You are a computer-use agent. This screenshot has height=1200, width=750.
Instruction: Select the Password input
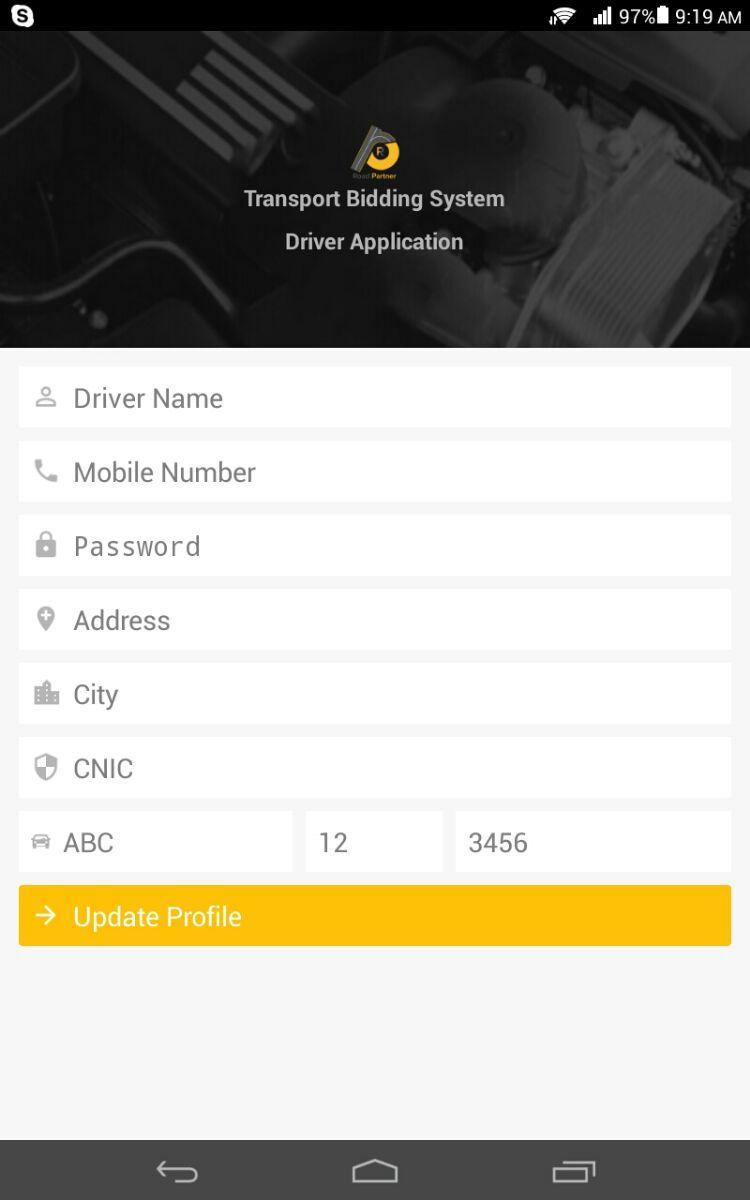pyautogui.click(x=375, y=546)
